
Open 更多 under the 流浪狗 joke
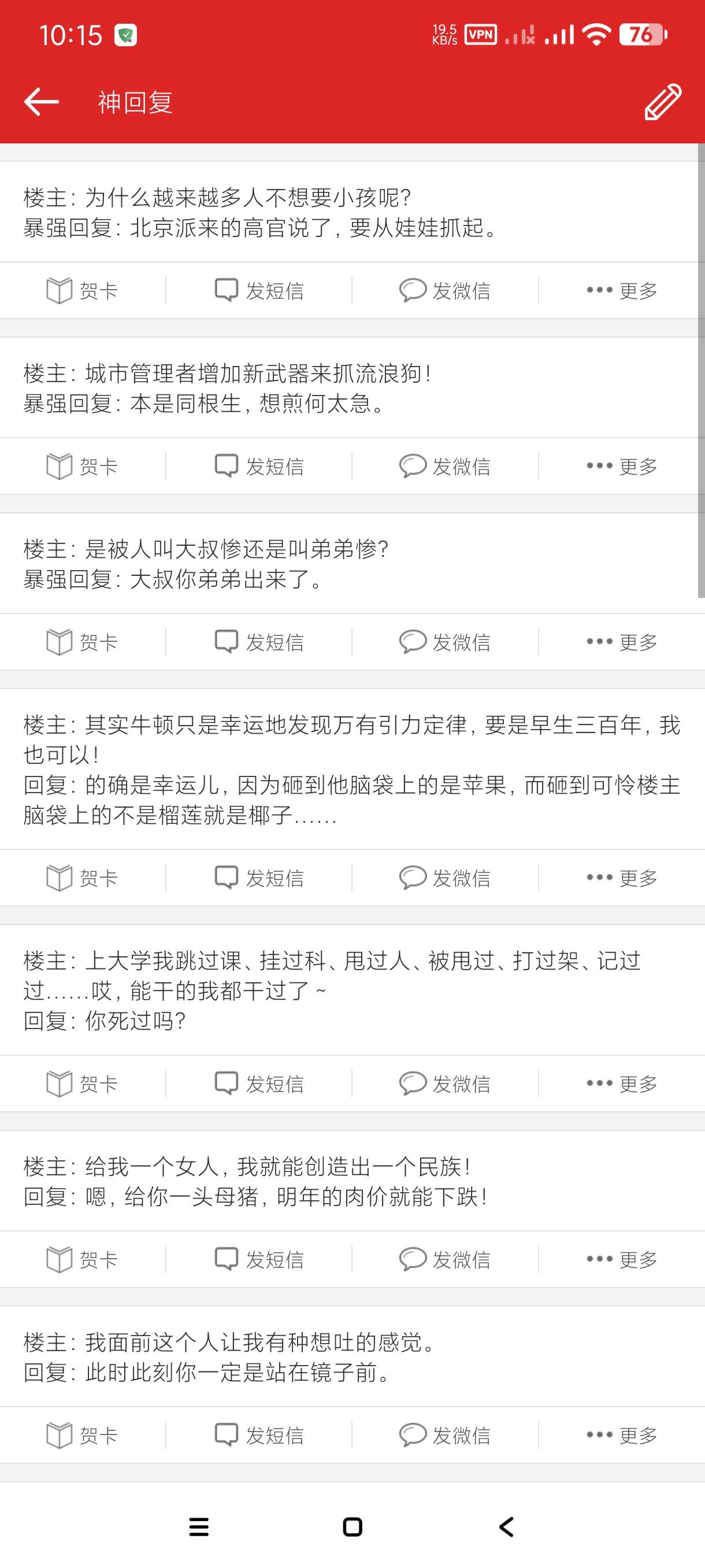coord(622,466)
